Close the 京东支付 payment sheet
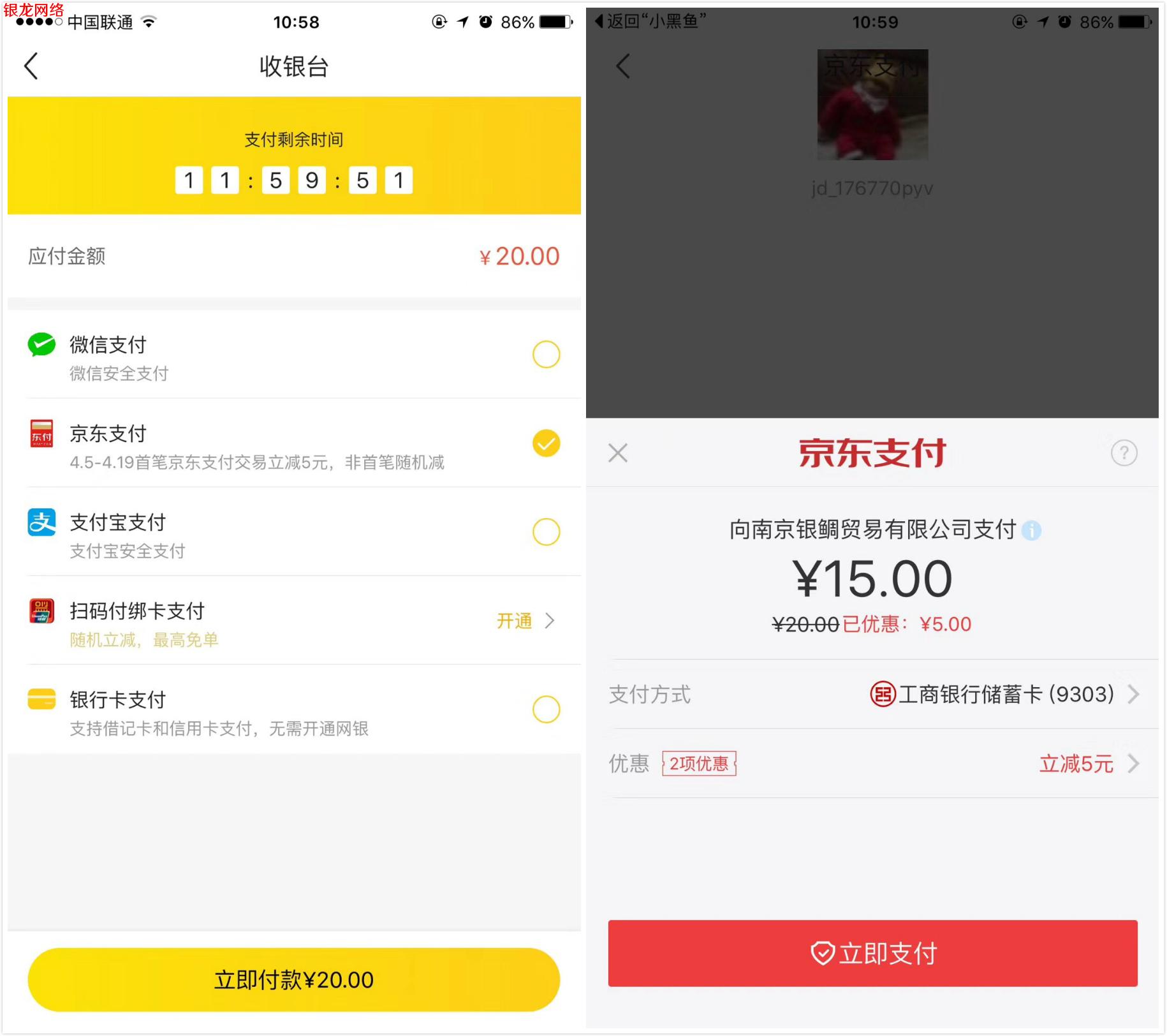Image resolution: width=1167 pixels, height=1036 pixels. coord(618,453)
